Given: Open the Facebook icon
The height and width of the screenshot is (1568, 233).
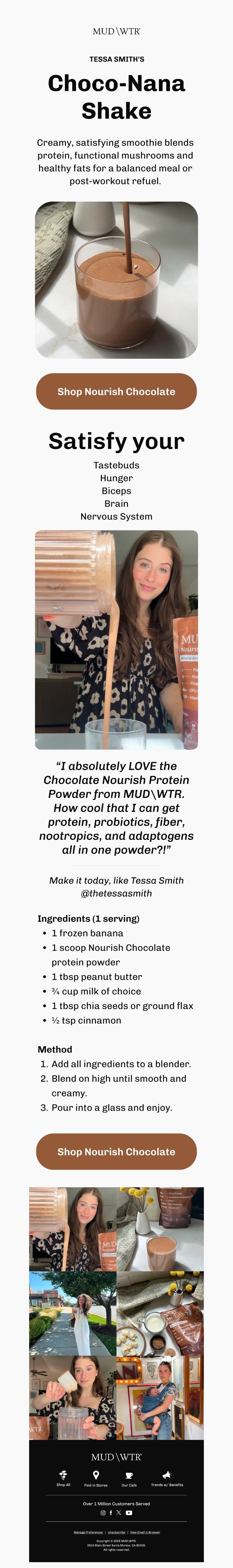Looking at the screenshot, I should tap(110, 1513).
